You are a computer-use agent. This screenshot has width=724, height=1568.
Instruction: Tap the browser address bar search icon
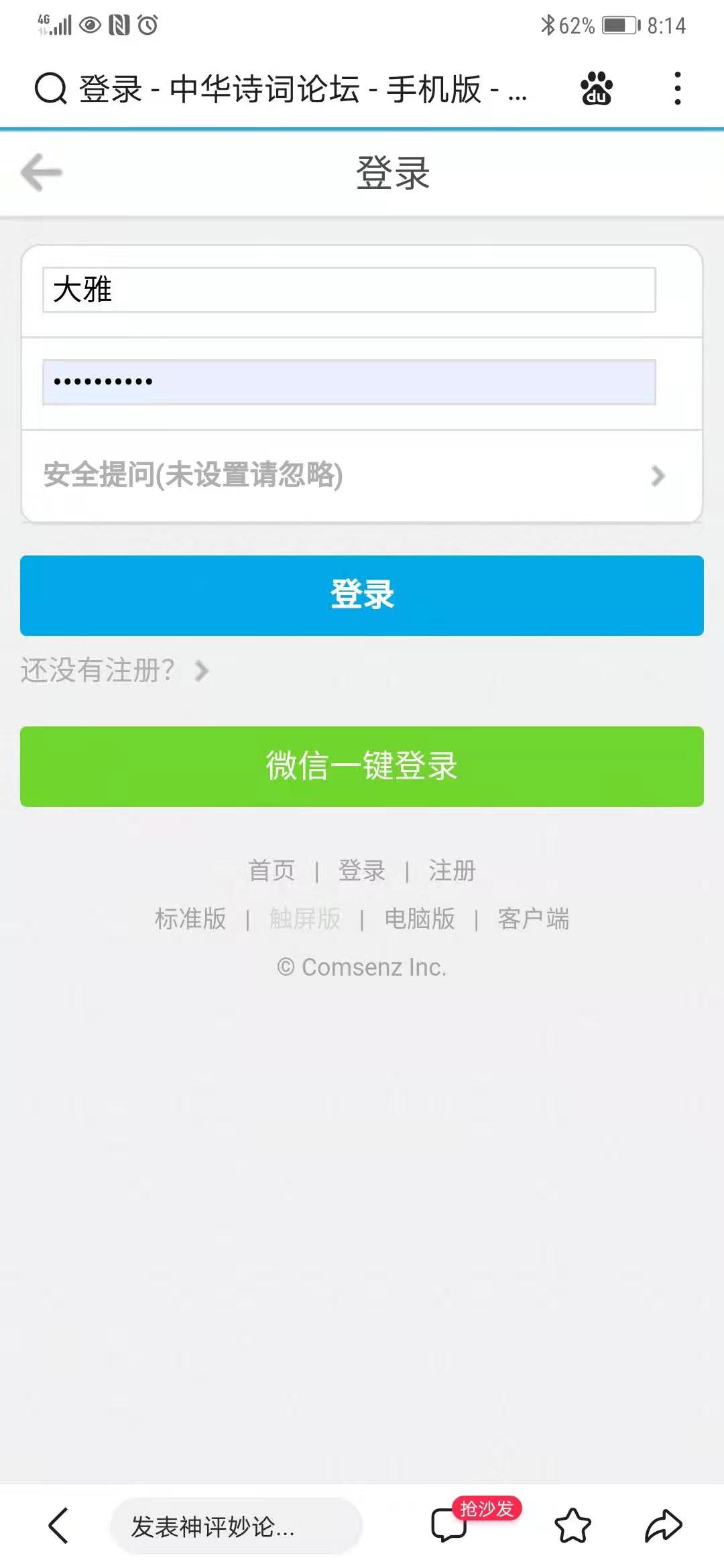pyautogui.click(x=51, y=88)
